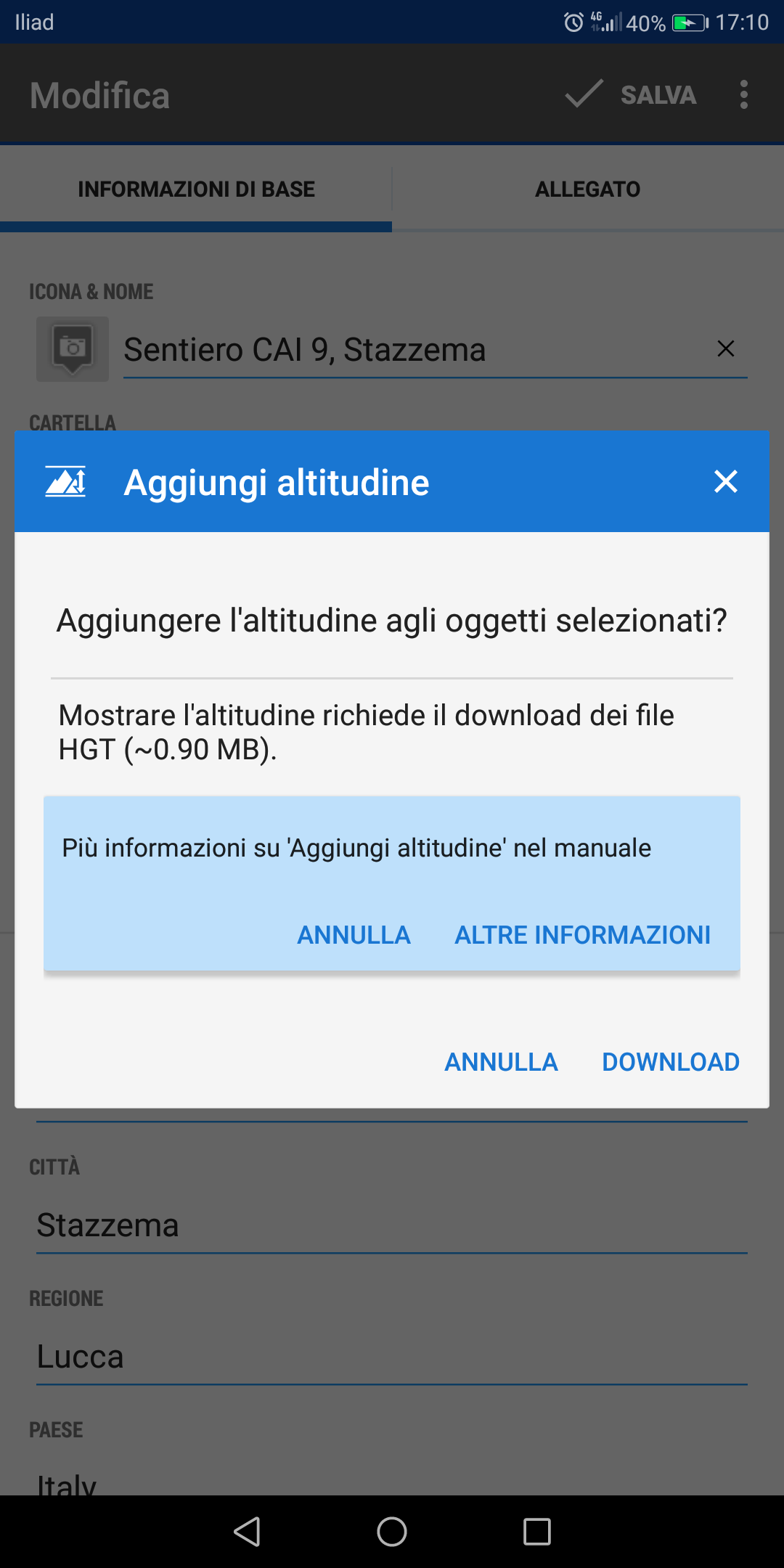The height and width of the screenshot is (1568, 784).
Task: Close the Aggiungi altitudine dialog
Action: [x=725, y=481]
